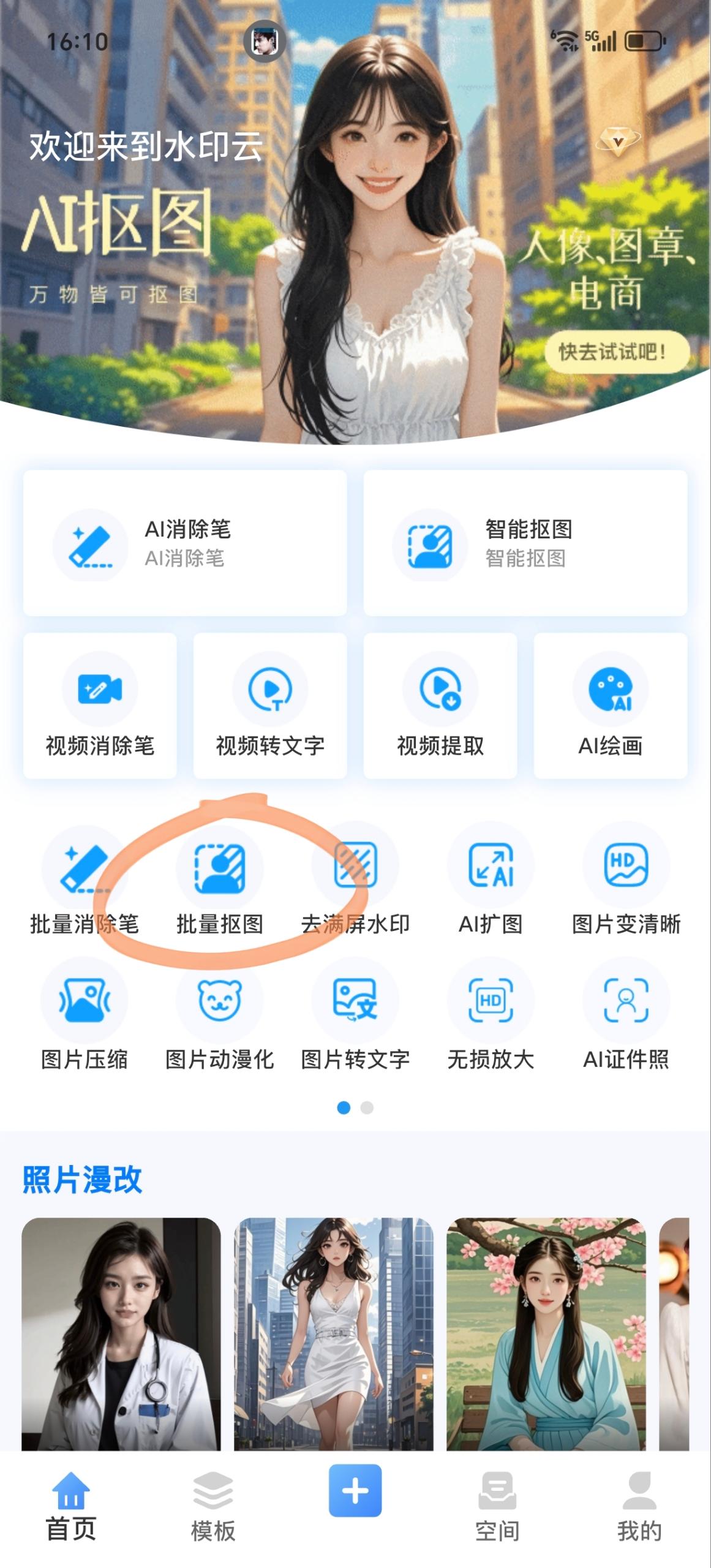Screen dimensions: 711x1568
Task: Tap the doctor-style portrait thumbnail under 照片漫改
Action: pyautogui.click(x=120, y=1332)
